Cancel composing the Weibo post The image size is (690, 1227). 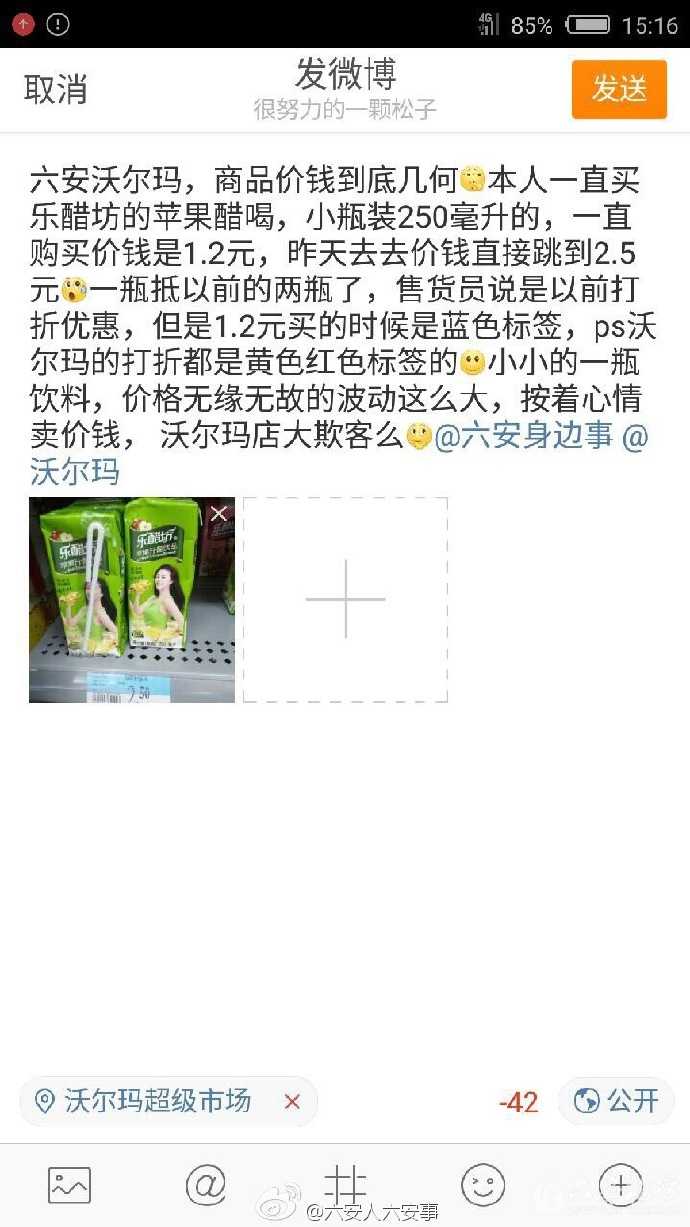coord(56,90)
